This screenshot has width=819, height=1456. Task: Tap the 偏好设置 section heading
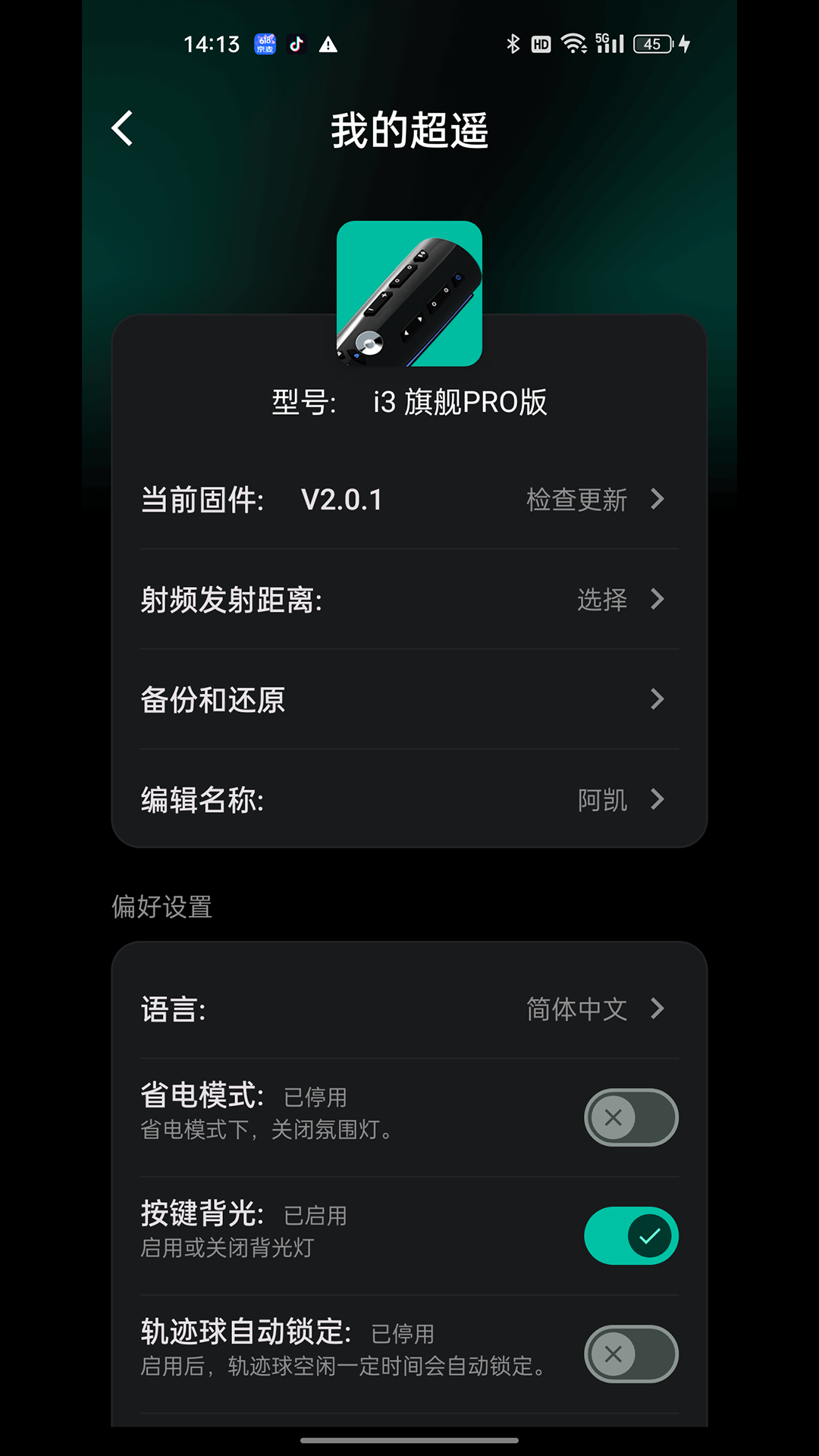point(162,907)
